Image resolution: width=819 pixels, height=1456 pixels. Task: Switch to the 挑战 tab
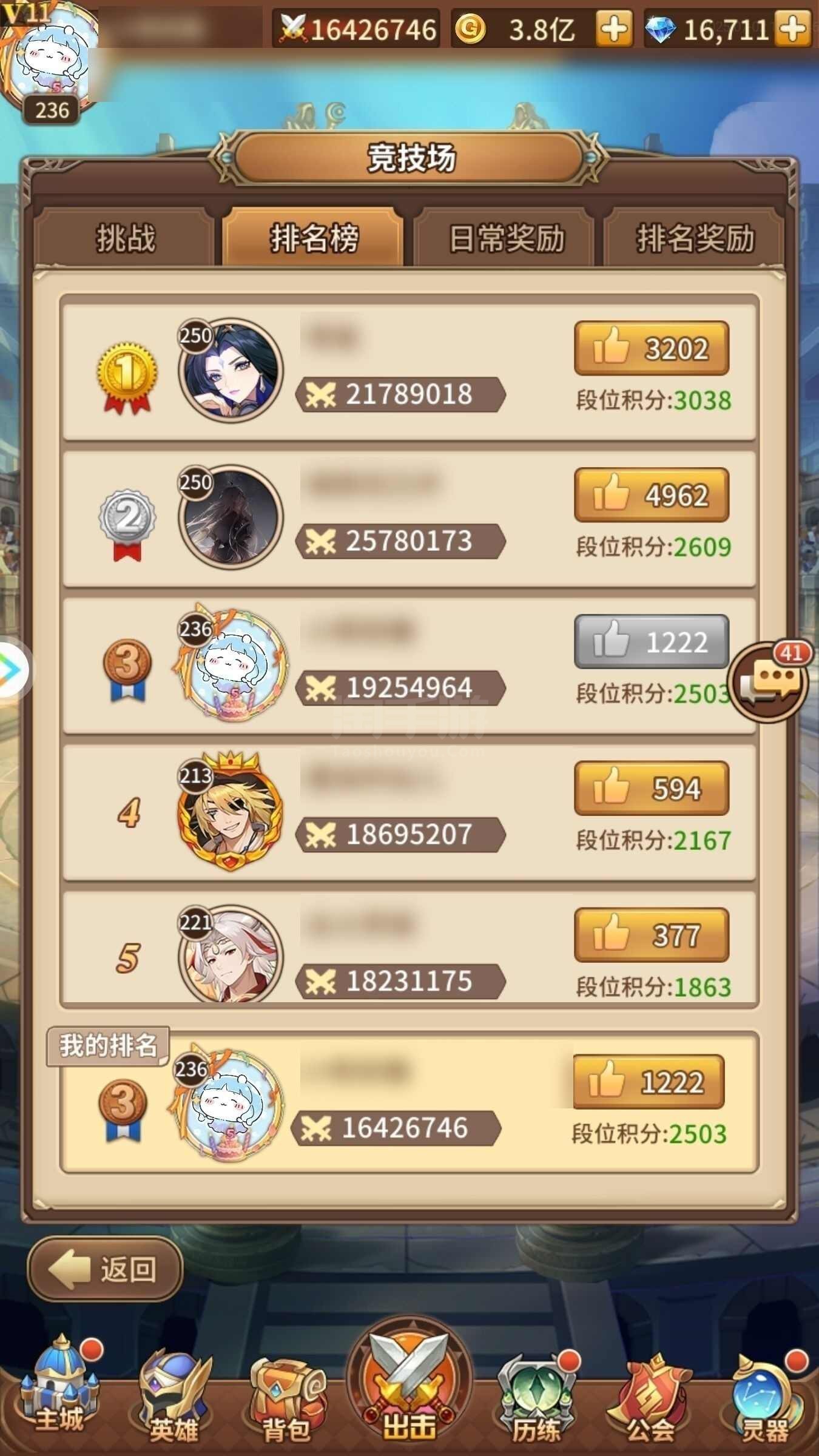click(125, 238)
